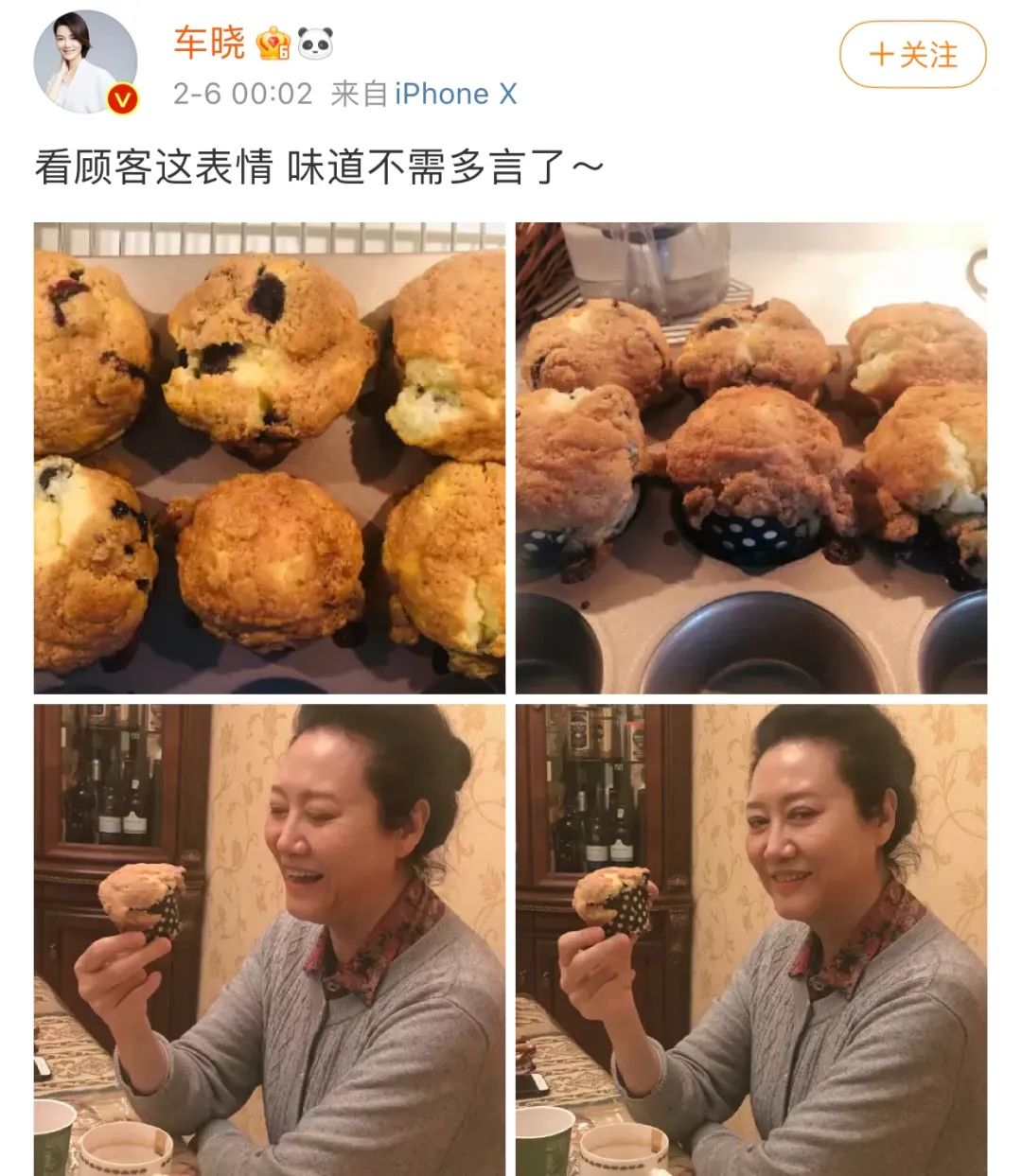Open the laughing woman holding muffin photo
Screen dimensions: 1022x1176
pyautogui.click(x=270, y=939)
